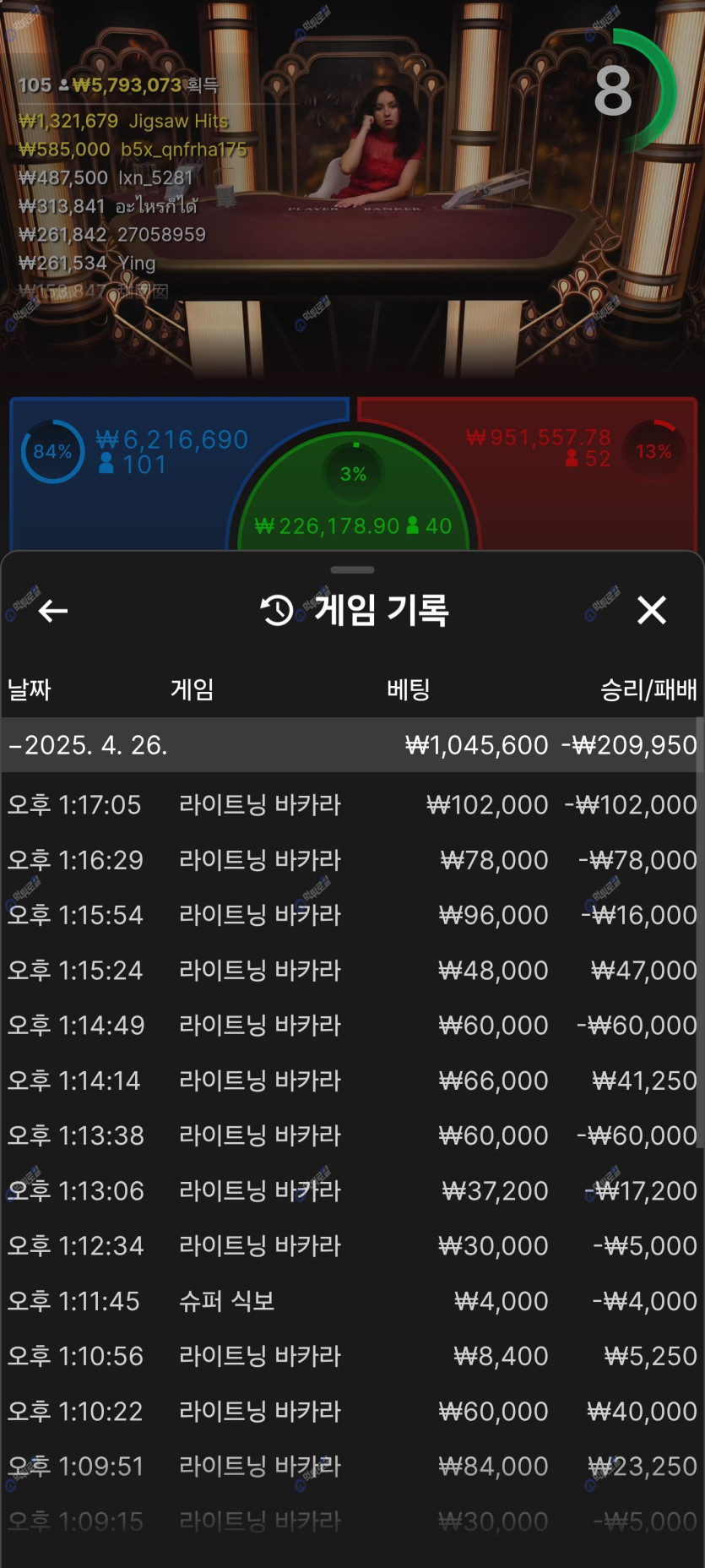Open the 오후 1:17:05 라이트닝 바카라 record
Screen dimensions: 705x1568
tap(352, 805)
